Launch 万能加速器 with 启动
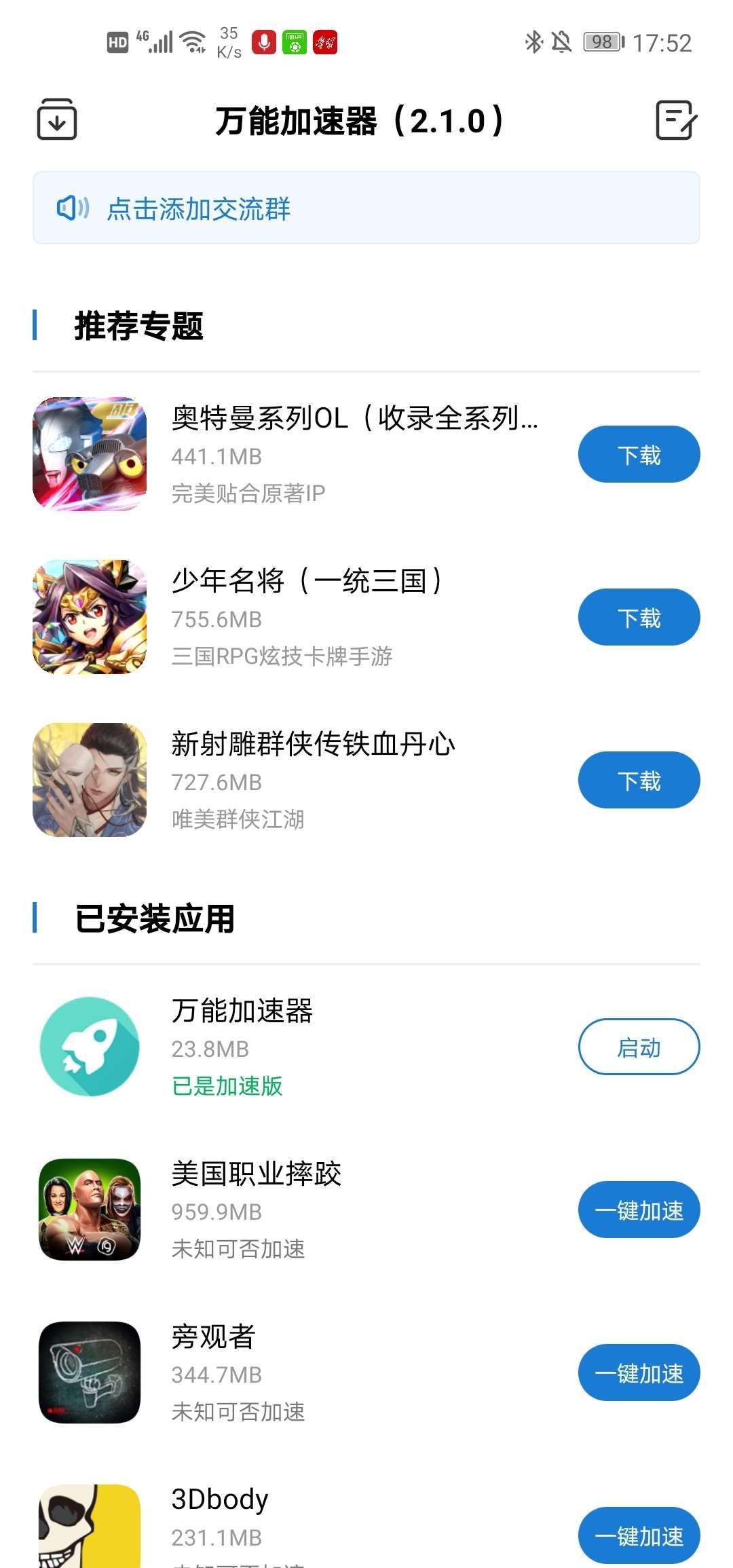Screen dimensions: 733x1568 [639, 1047]
